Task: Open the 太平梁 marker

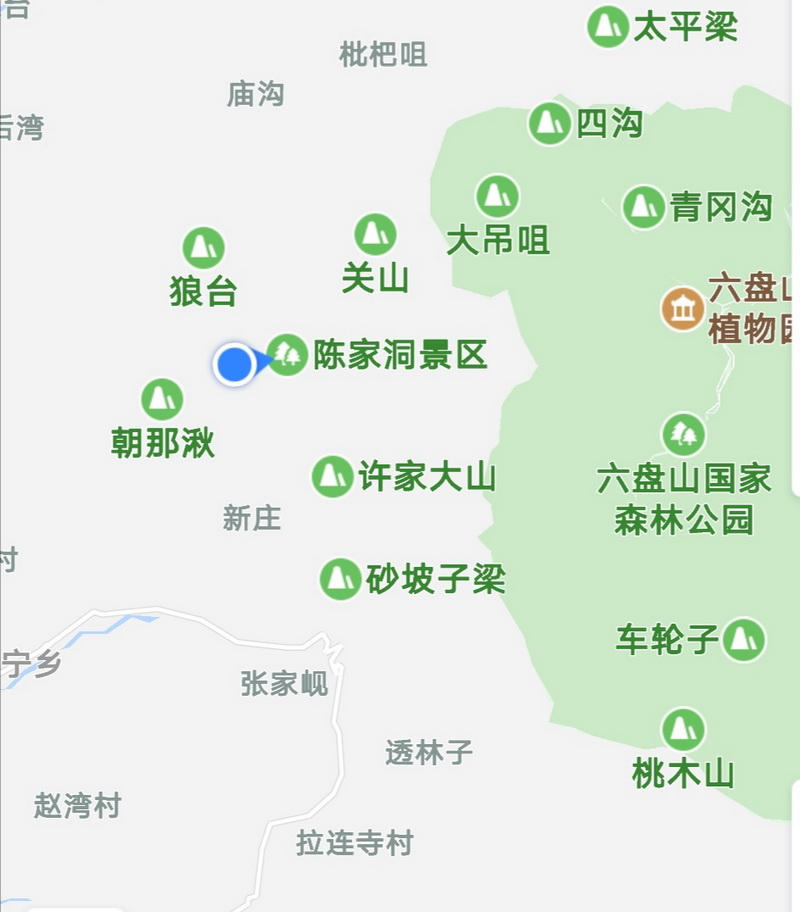Action: tap(607, 26)
